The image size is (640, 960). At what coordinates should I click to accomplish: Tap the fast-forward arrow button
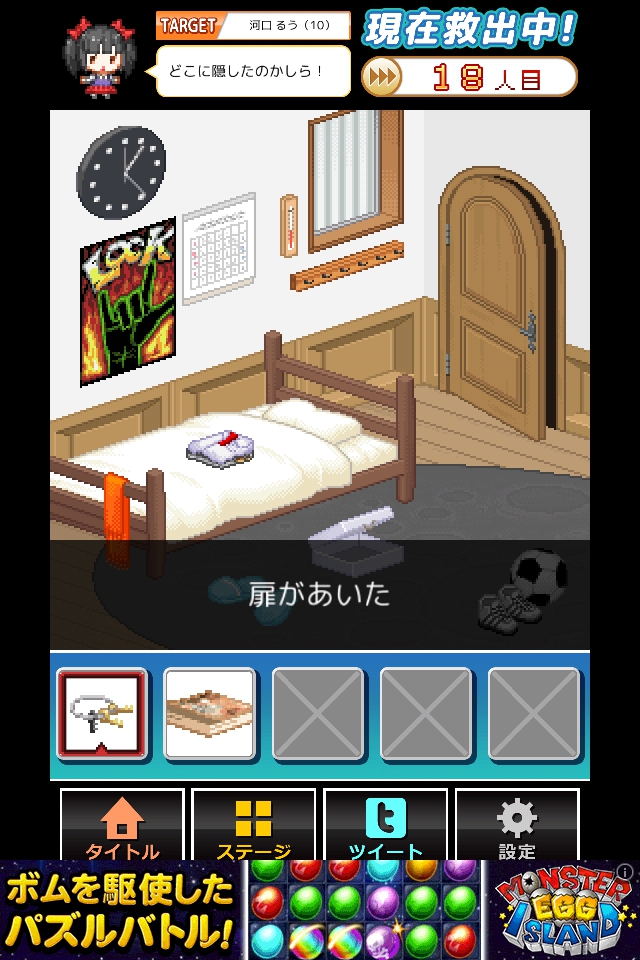381,77
